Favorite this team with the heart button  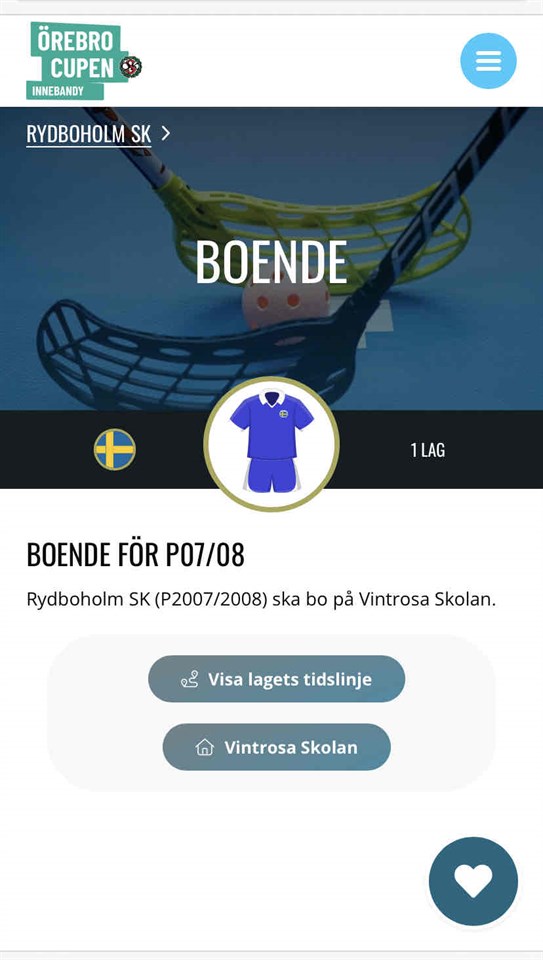[473, 882]
